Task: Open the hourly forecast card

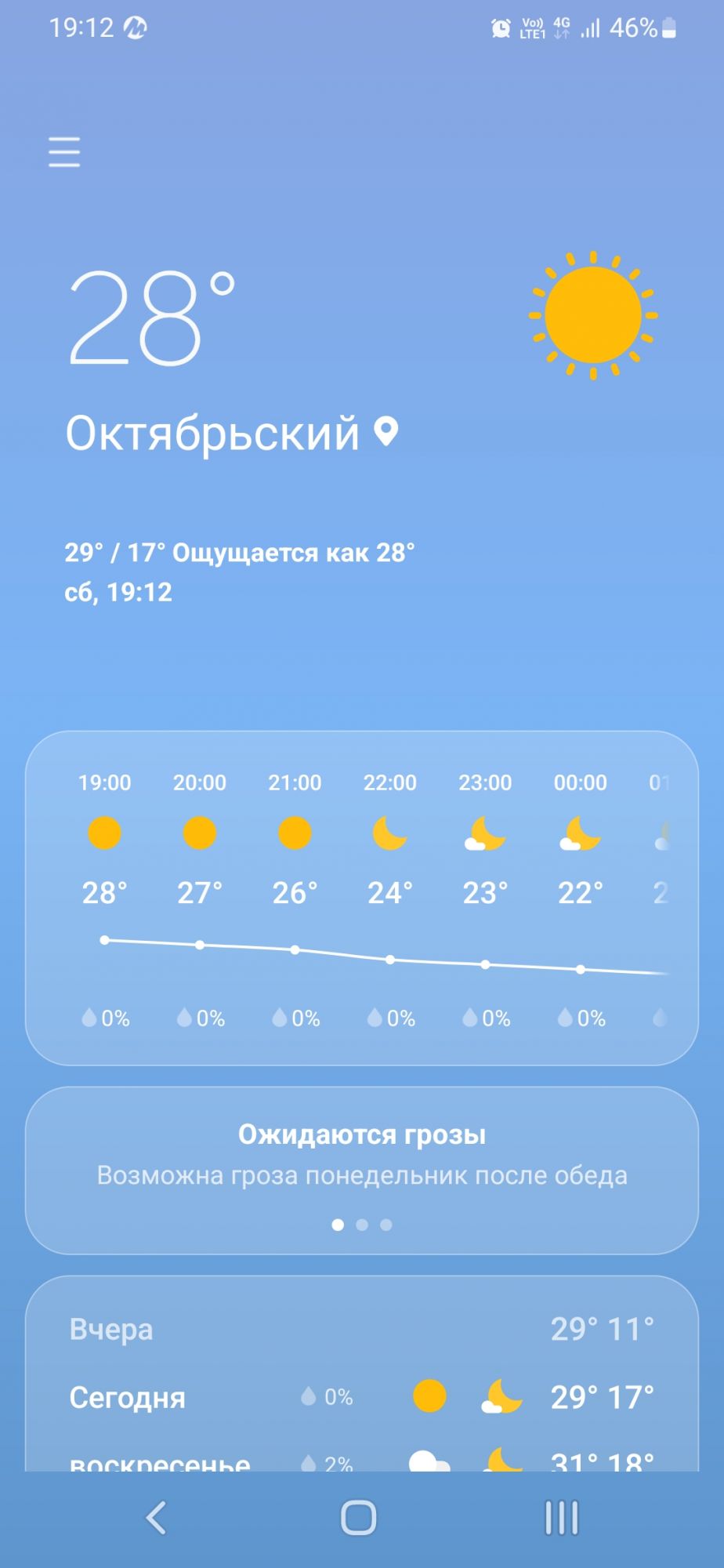Action: point(361,898)
